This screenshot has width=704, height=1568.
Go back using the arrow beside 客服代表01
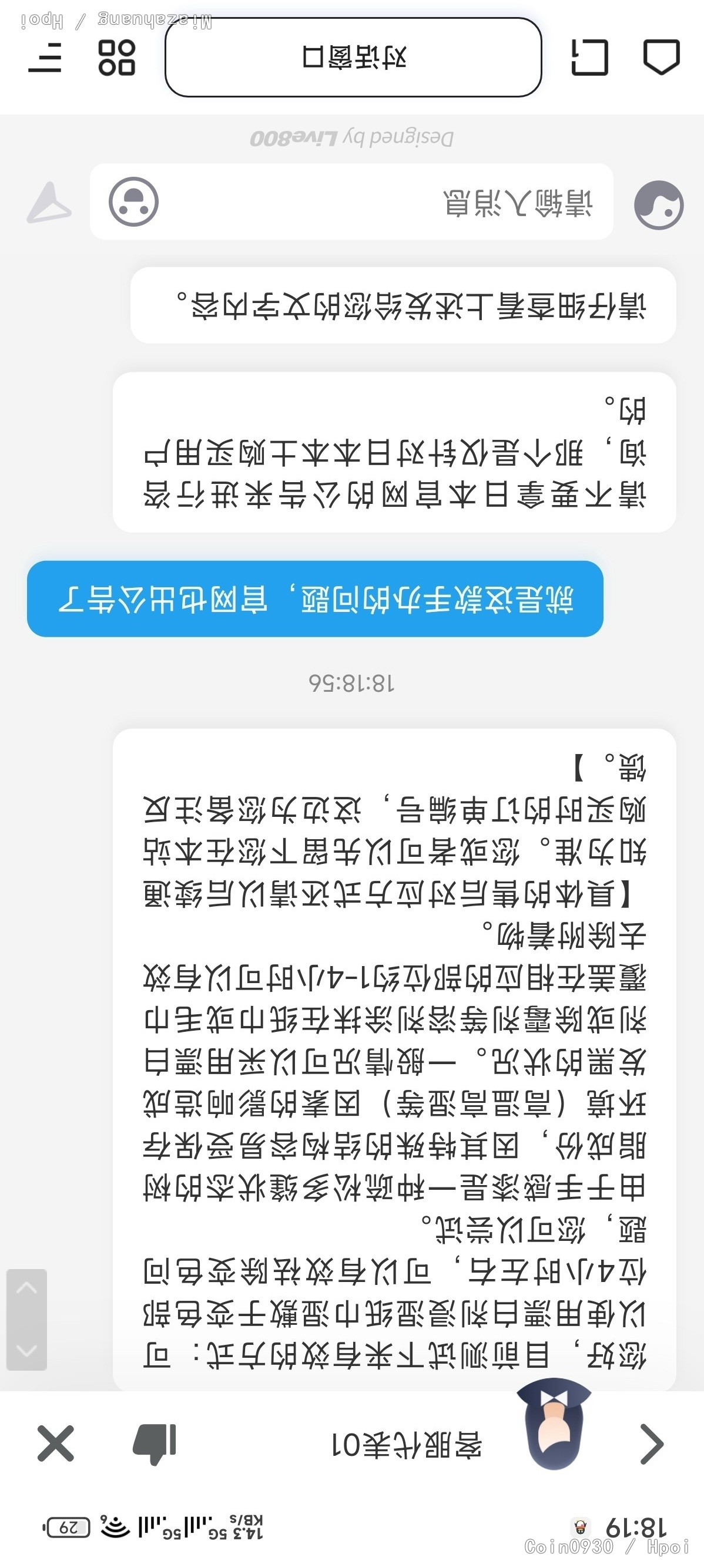tap(652, 1443)
